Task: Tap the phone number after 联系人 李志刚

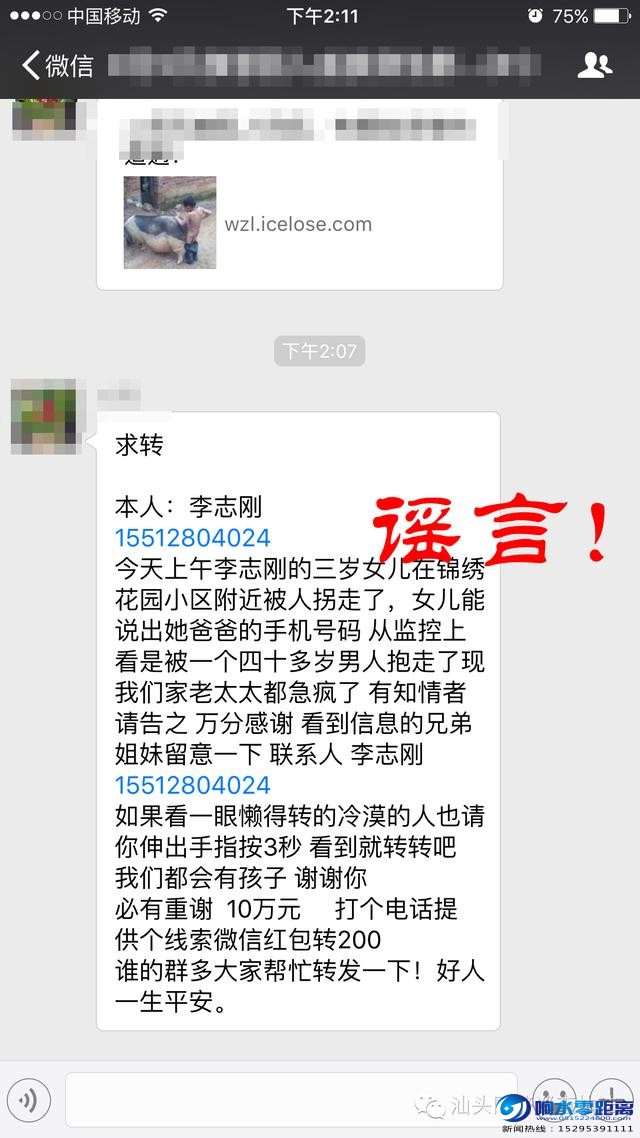Action: click(193, 785)
